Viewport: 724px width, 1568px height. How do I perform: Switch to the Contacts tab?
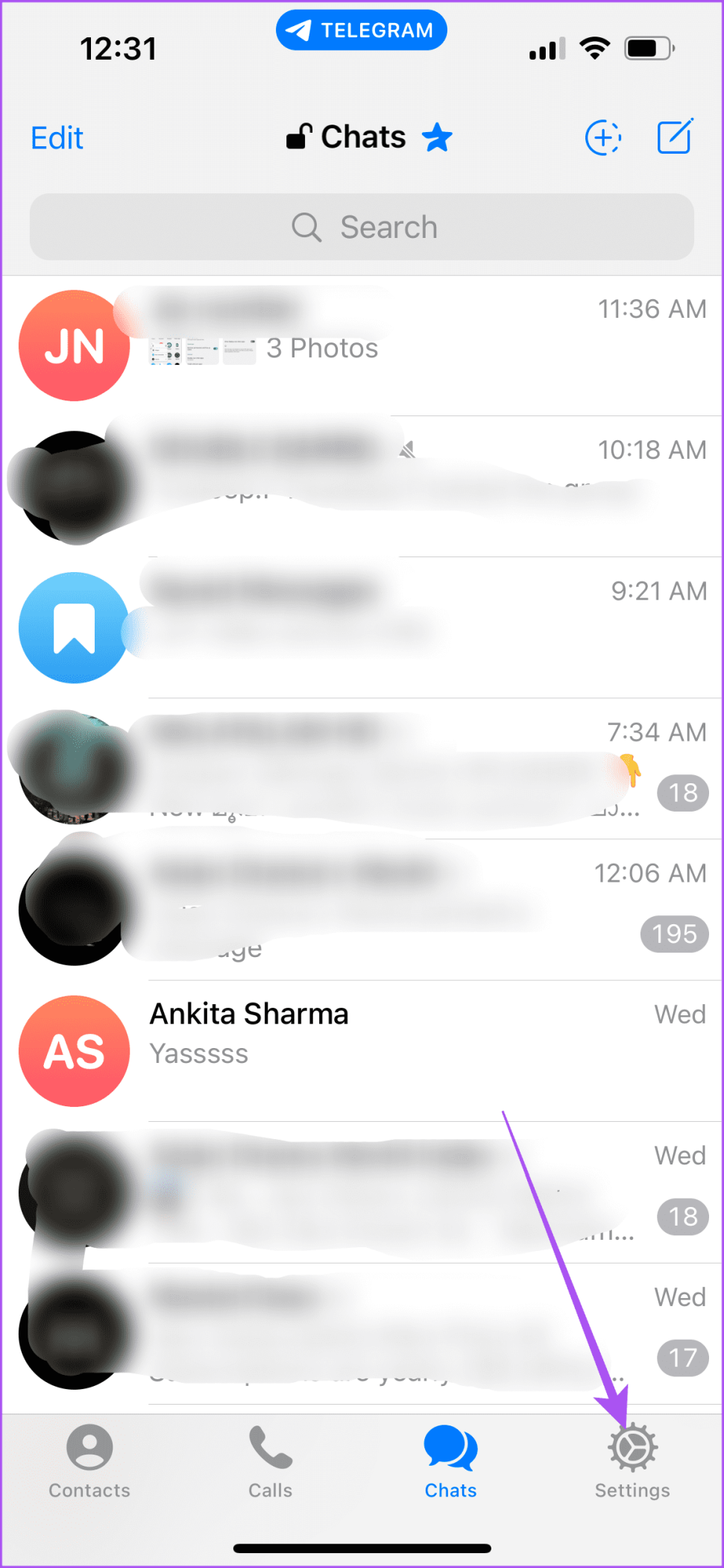click(89, 1461)
